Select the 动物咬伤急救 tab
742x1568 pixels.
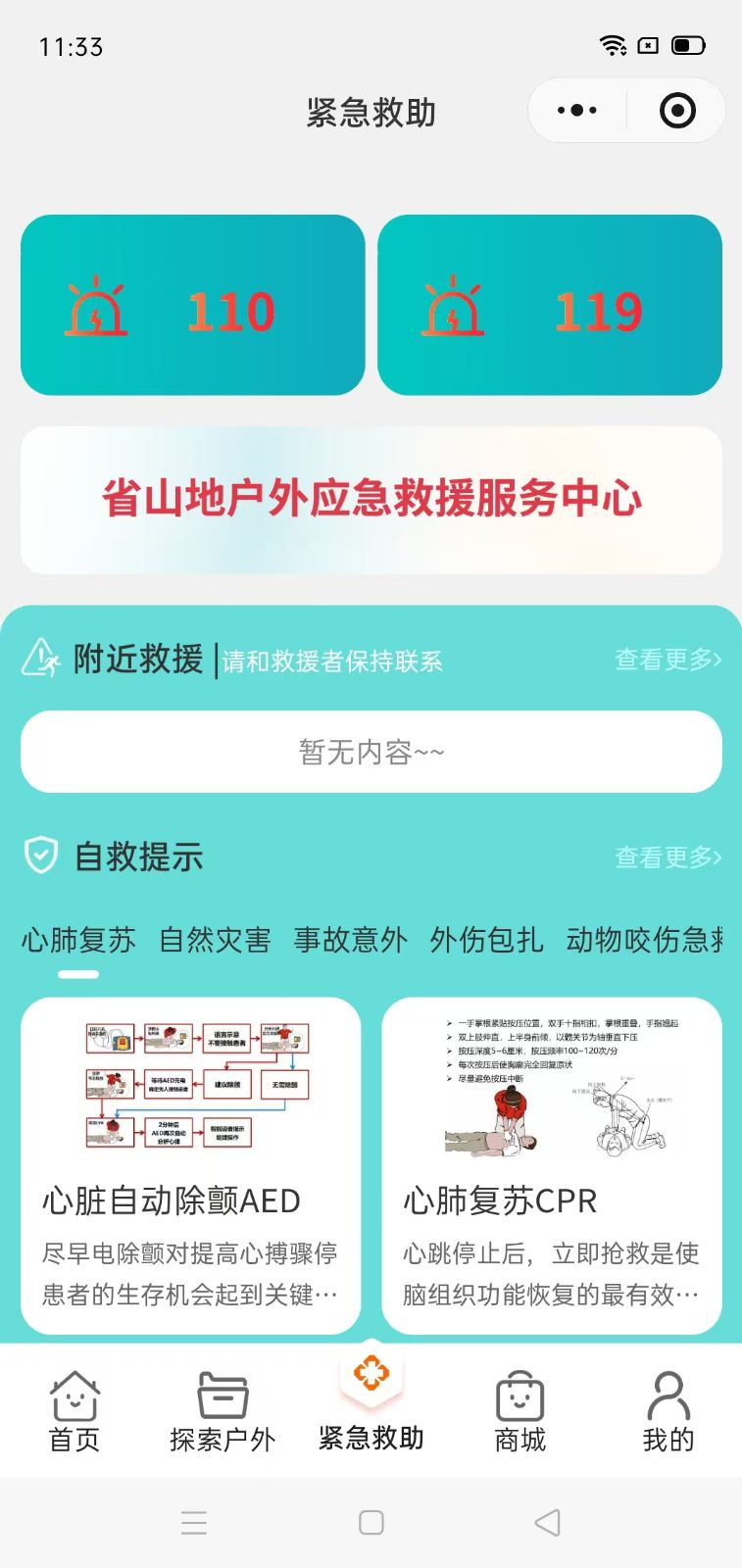coord(644,941)
